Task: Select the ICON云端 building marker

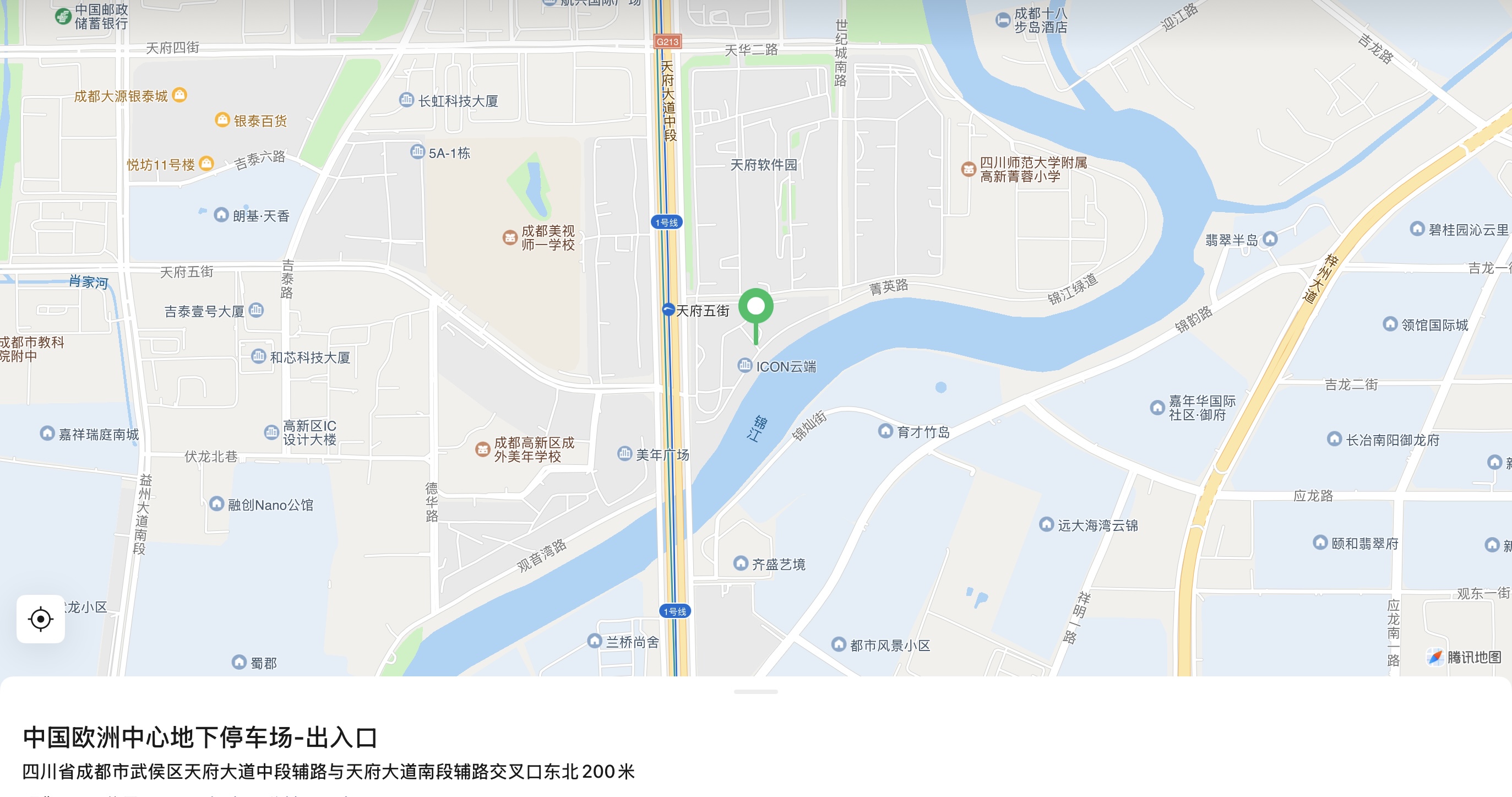Action: (x=745, y=365)
